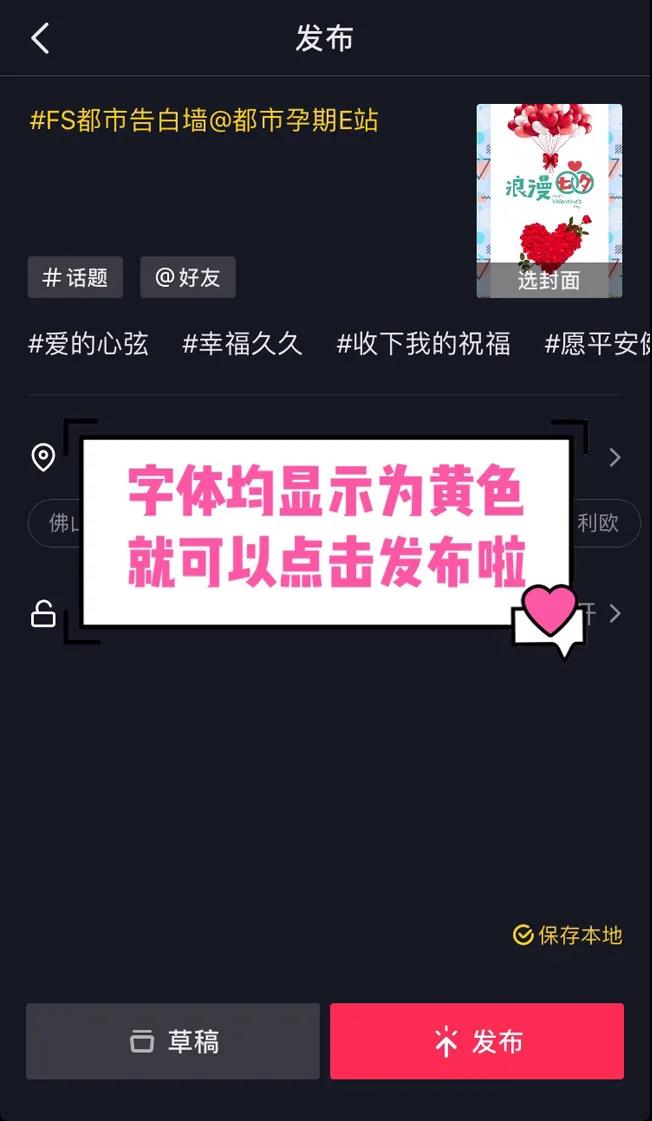Publish with the red 发布 button
Screen dimensions: 652x1121
(x=477, y=1041)
